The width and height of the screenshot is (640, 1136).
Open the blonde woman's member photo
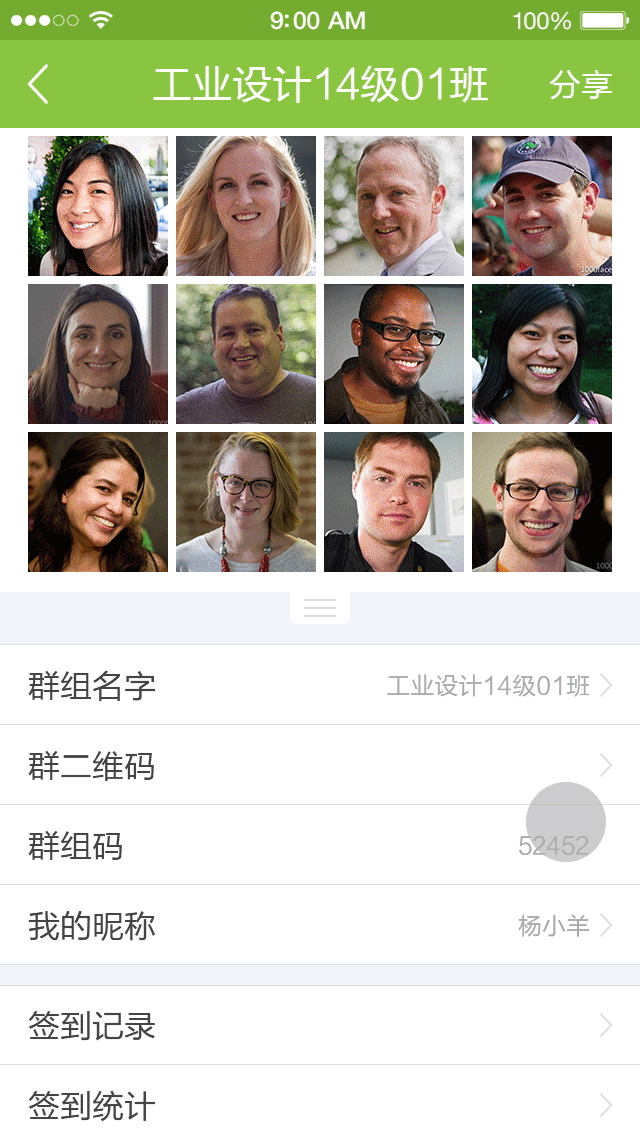(x=246, y=206)
